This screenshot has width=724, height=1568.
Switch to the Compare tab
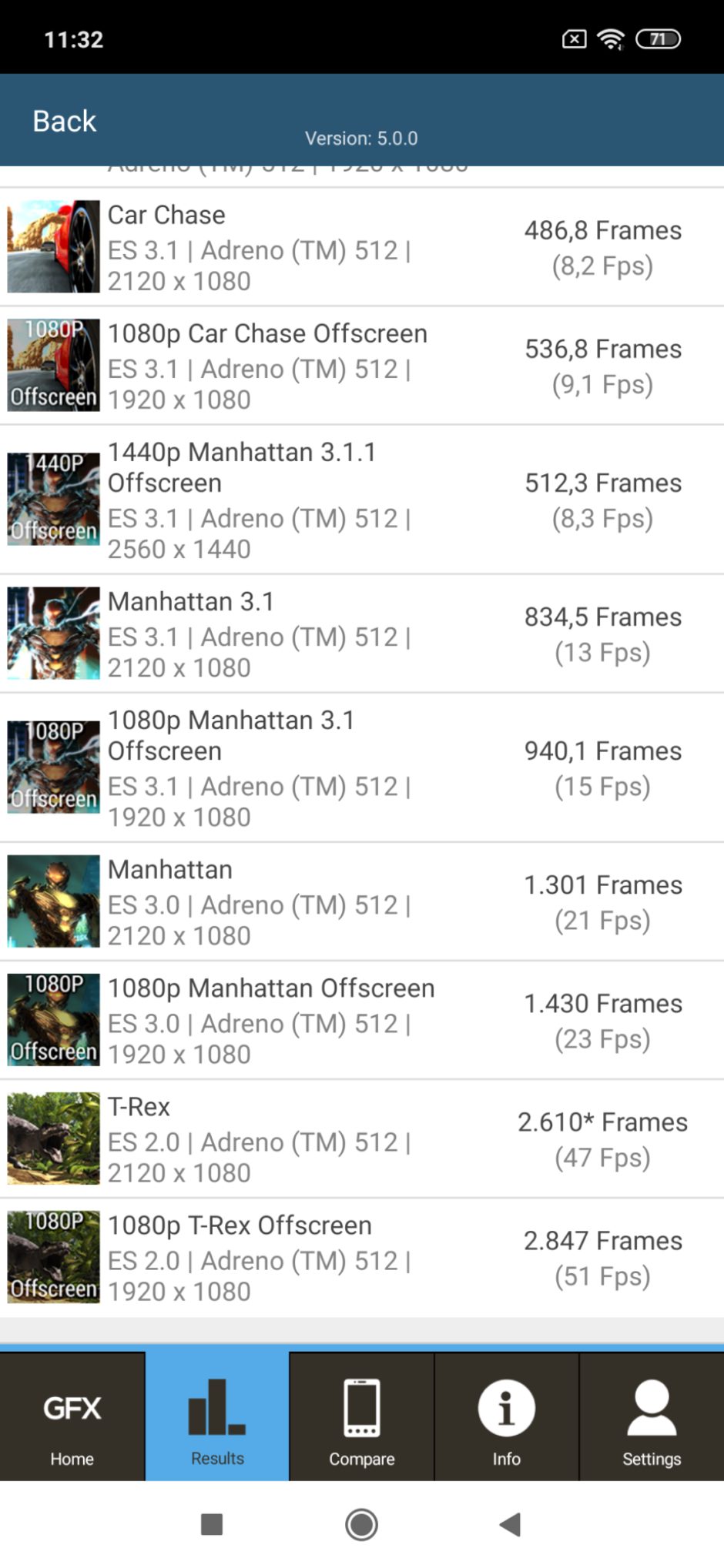click(362, 1416)
